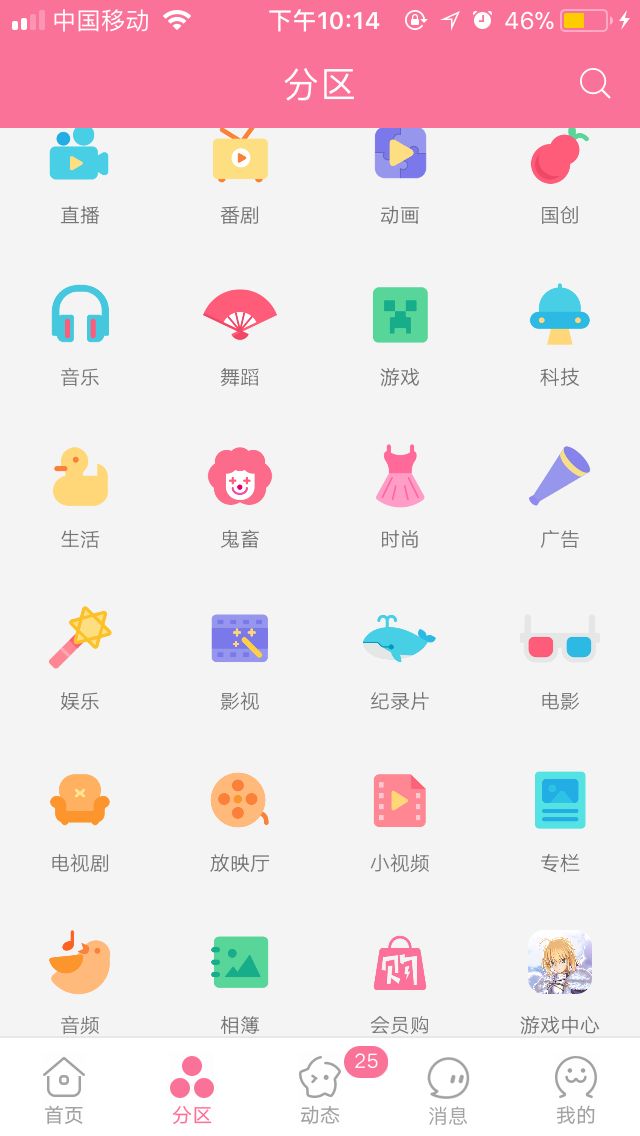The height and width of the screenshot is (1136, 640).
Task: Open the 消息 messages tab
Action: click(448, 1090)
